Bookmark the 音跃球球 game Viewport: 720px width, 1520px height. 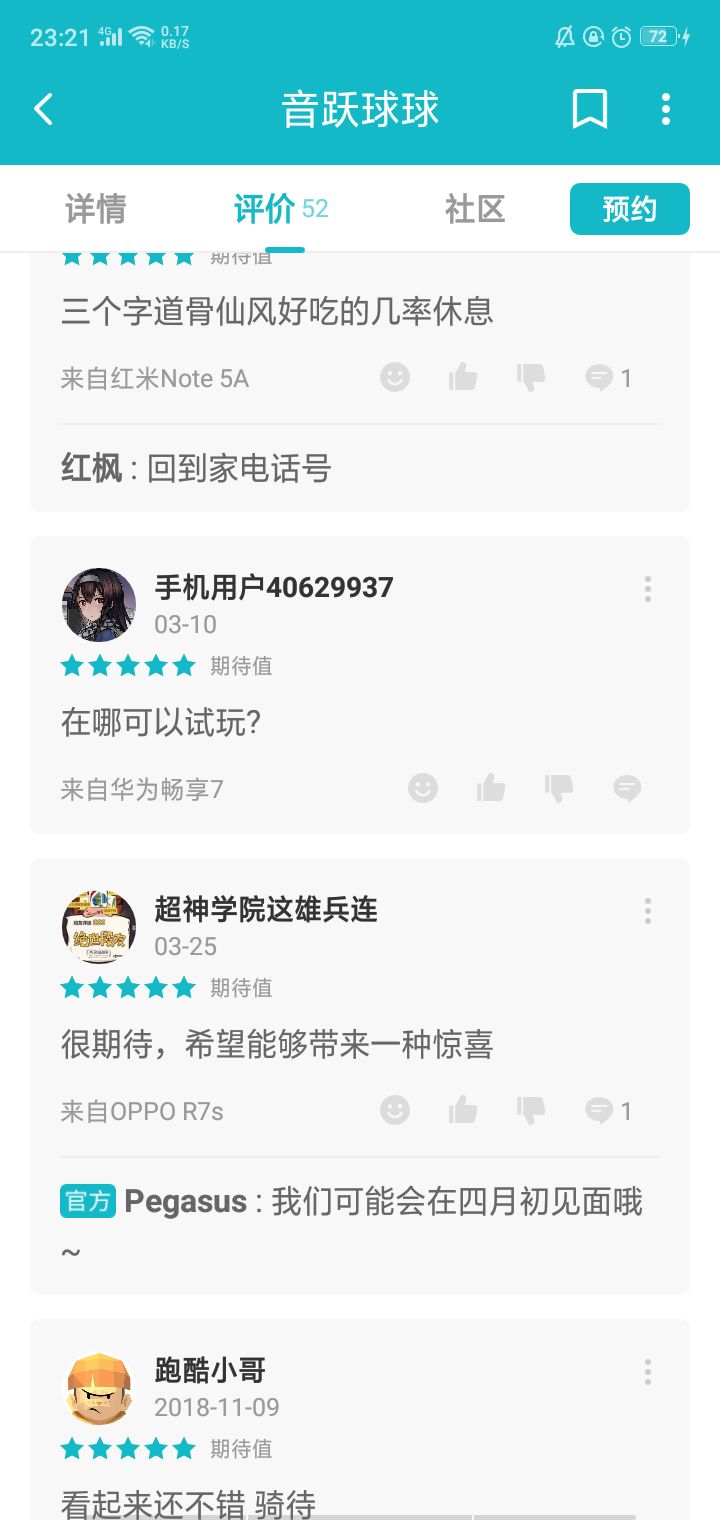(x=589, y=109)
